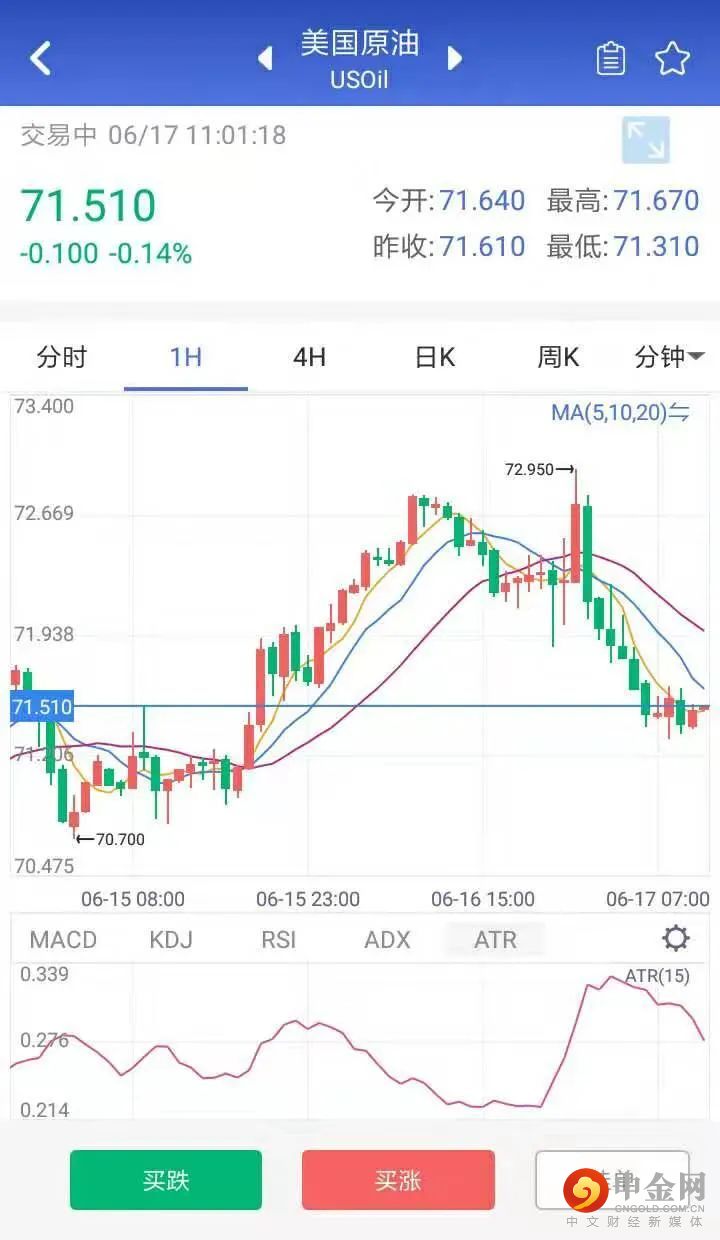Show the MACD indicator
Screen dimensions: 720x1240
pos(63,939)
